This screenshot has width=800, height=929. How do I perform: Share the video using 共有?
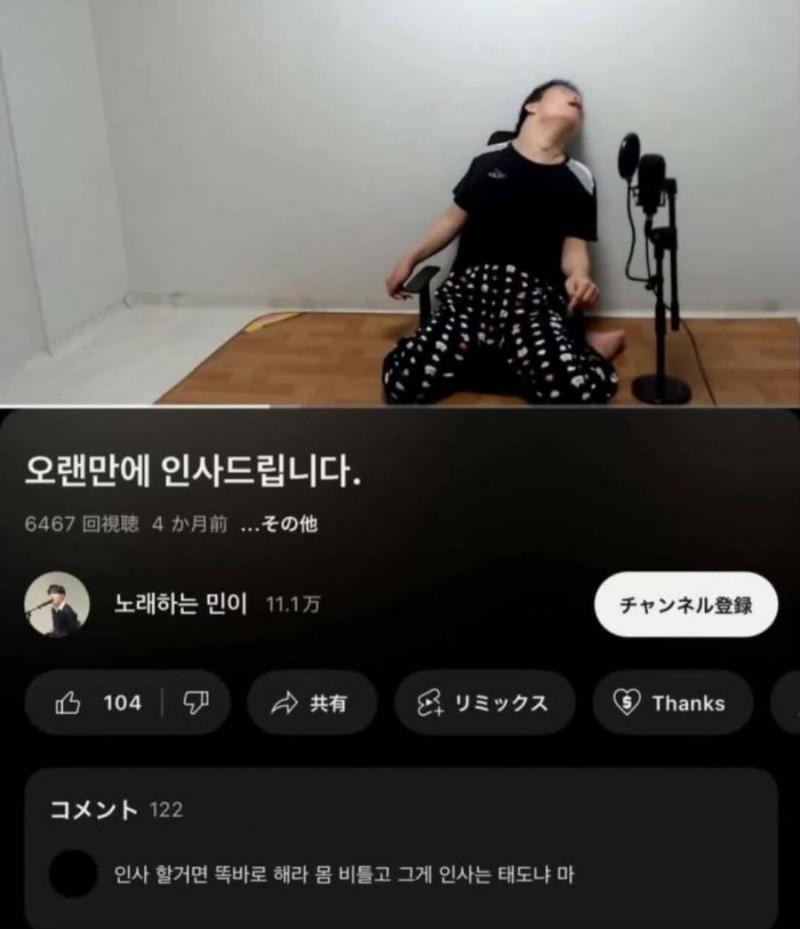(x=311, y=703)
